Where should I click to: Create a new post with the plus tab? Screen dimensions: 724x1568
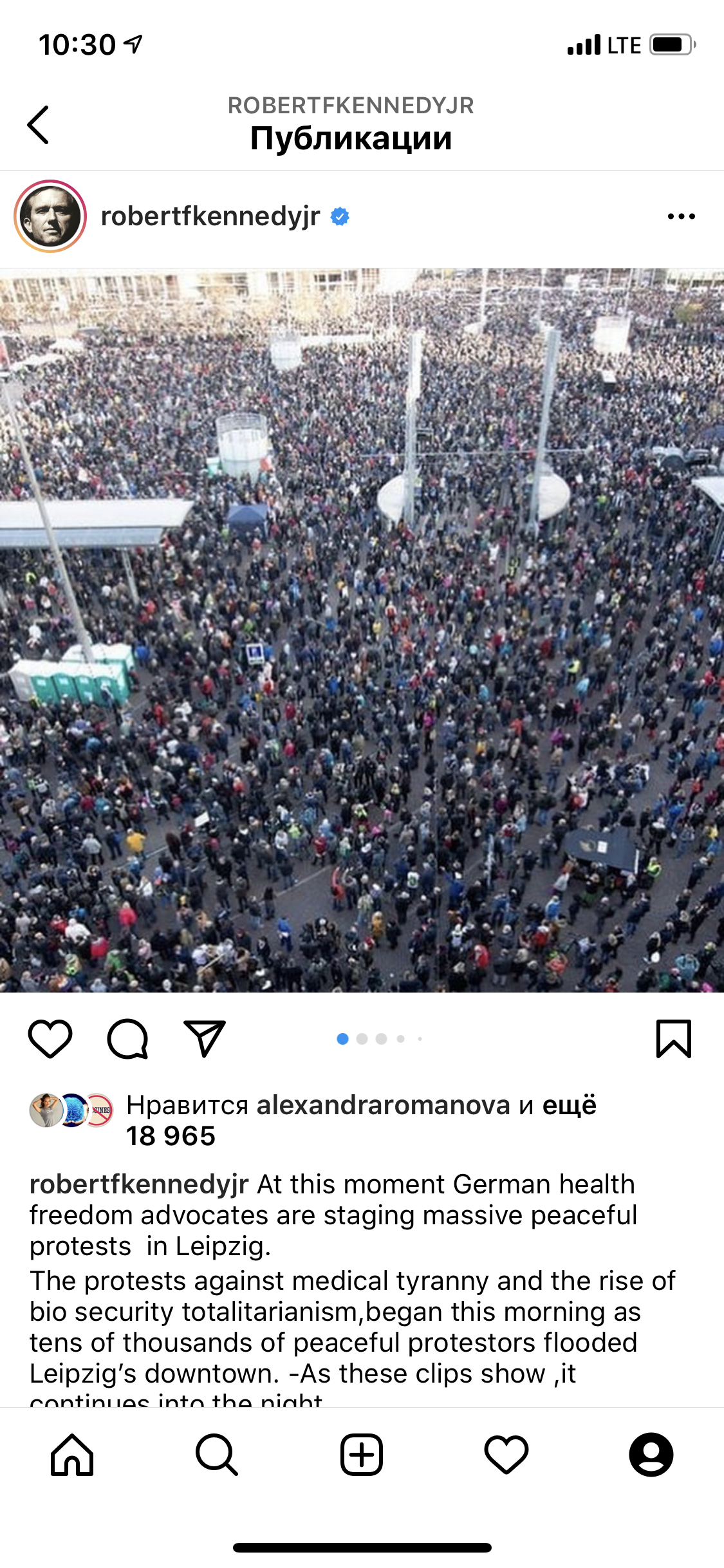click(x=362, y=1455)
